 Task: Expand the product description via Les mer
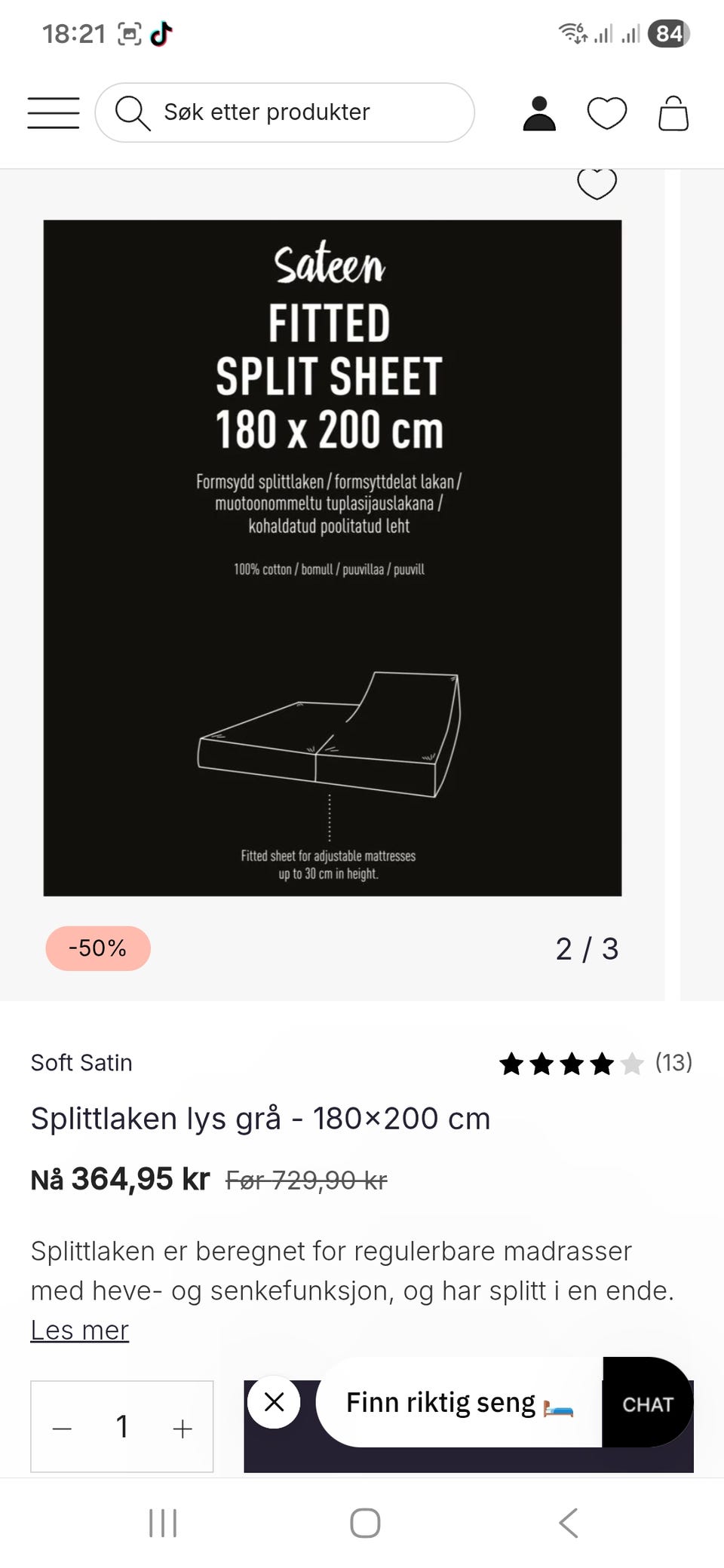coord(79,1330)
